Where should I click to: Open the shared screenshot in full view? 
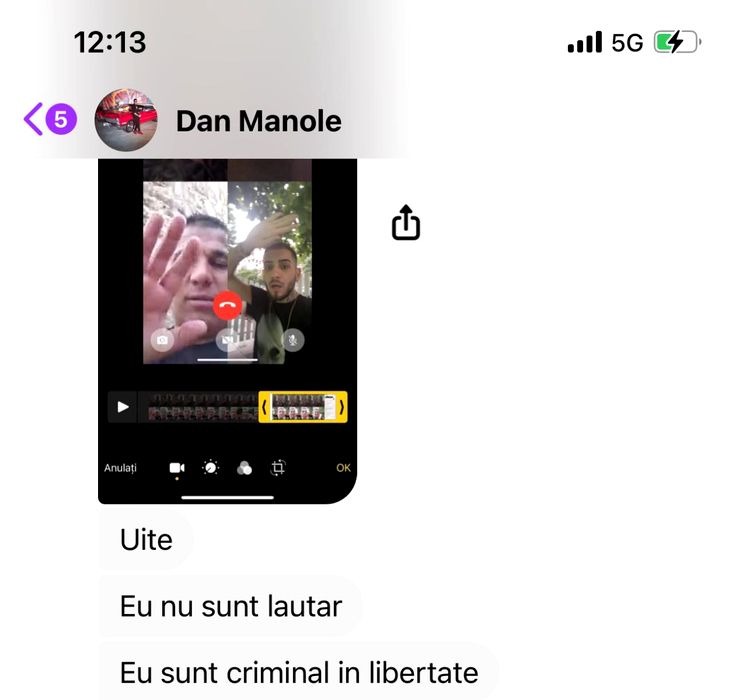pyautogui.click(x=227, y=330)
